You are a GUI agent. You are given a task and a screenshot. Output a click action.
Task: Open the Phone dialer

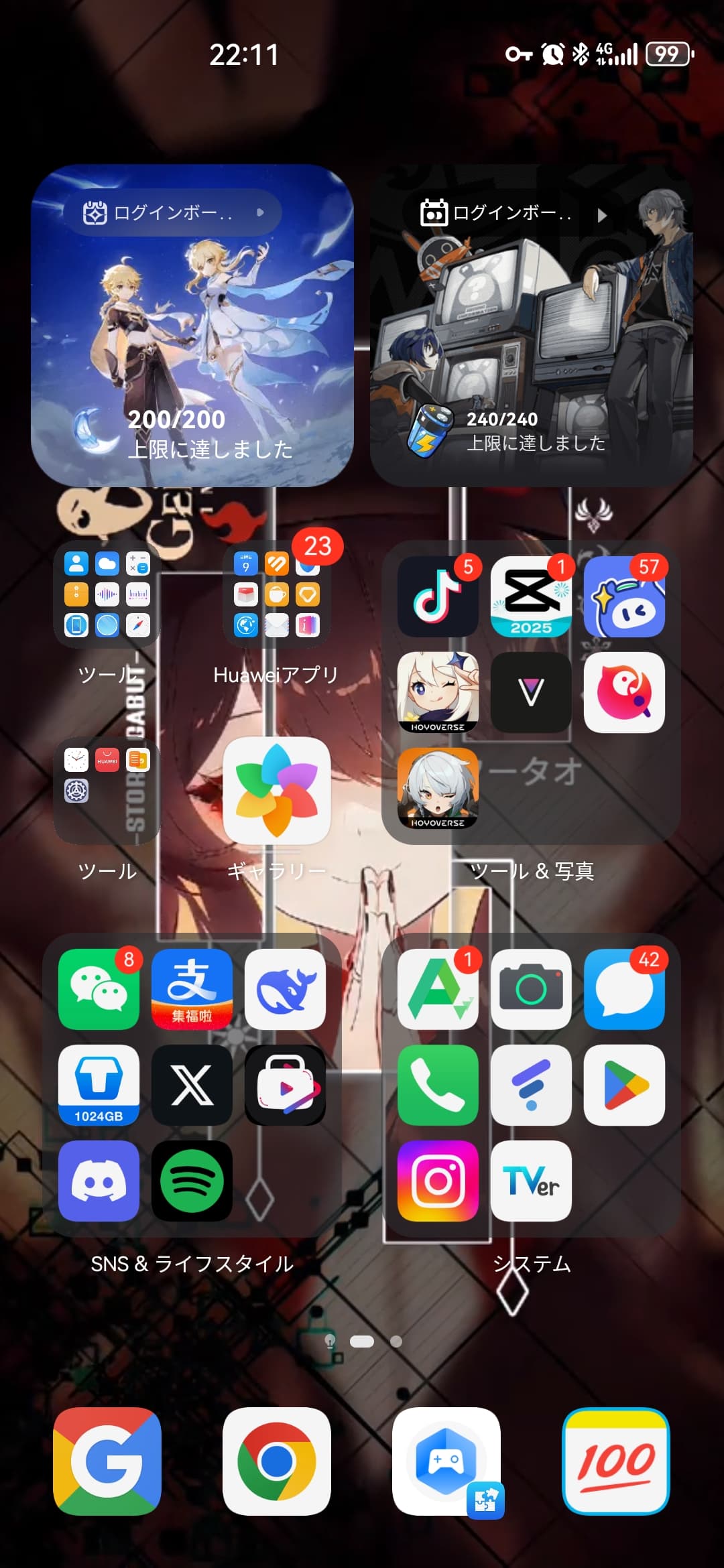coord(438,1085)
